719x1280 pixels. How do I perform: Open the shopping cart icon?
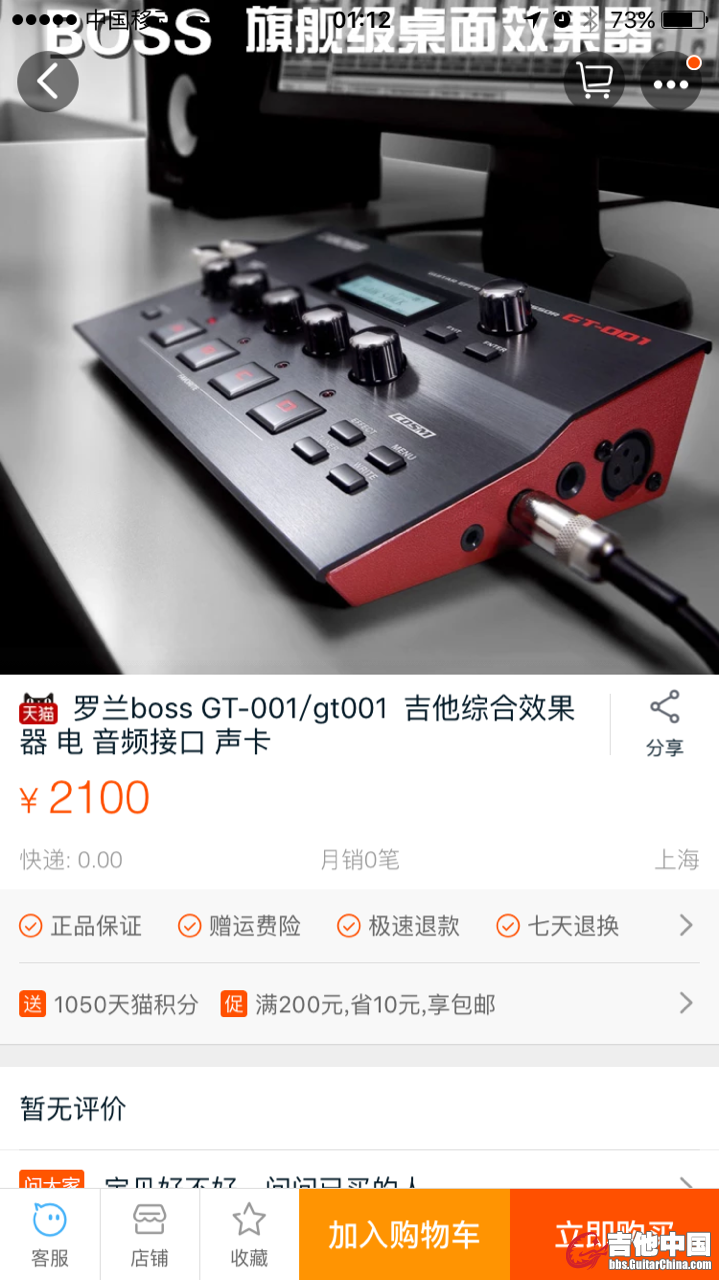(x=594, y=82)
